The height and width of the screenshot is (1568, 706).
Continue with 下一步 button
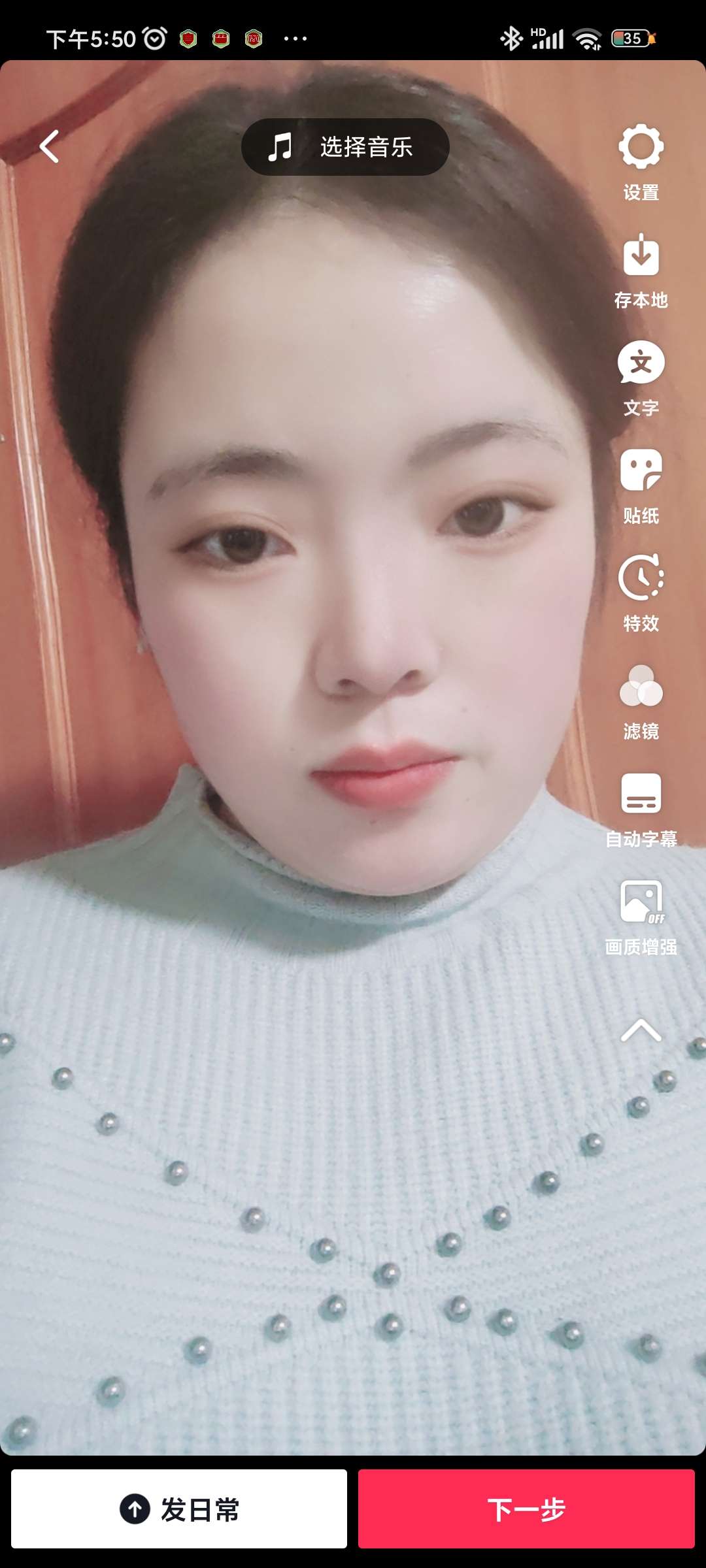click(x=526, y=1509)
